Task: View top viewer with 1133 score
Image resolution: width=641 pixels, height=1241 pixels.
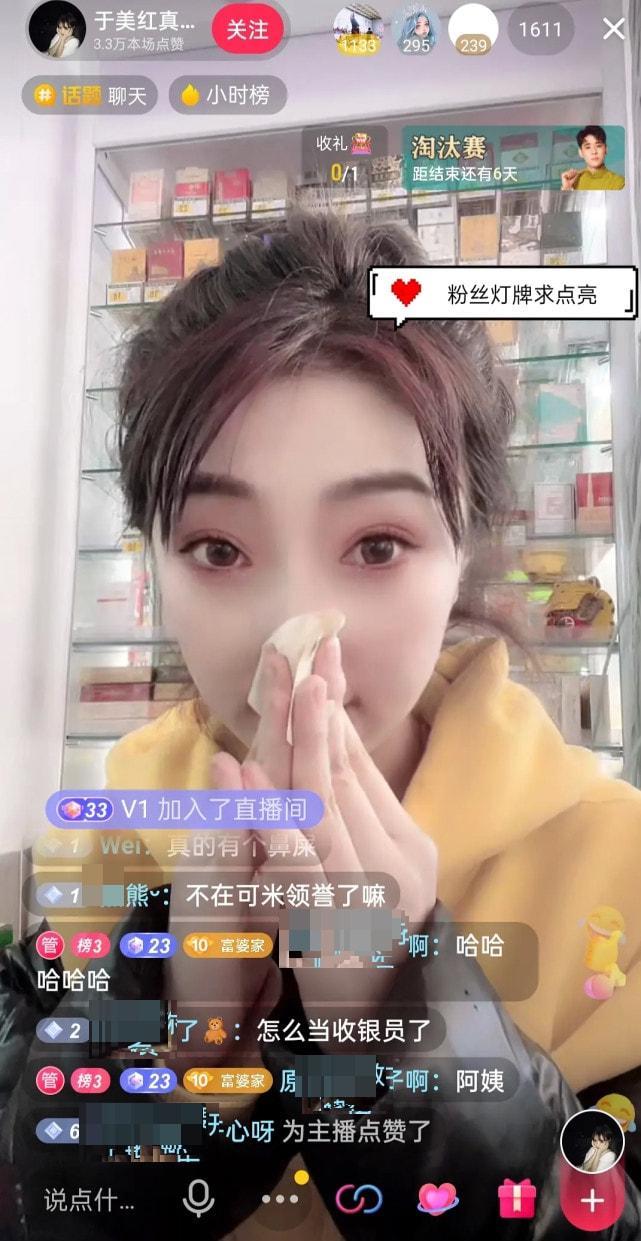Action: coord(358,29)
